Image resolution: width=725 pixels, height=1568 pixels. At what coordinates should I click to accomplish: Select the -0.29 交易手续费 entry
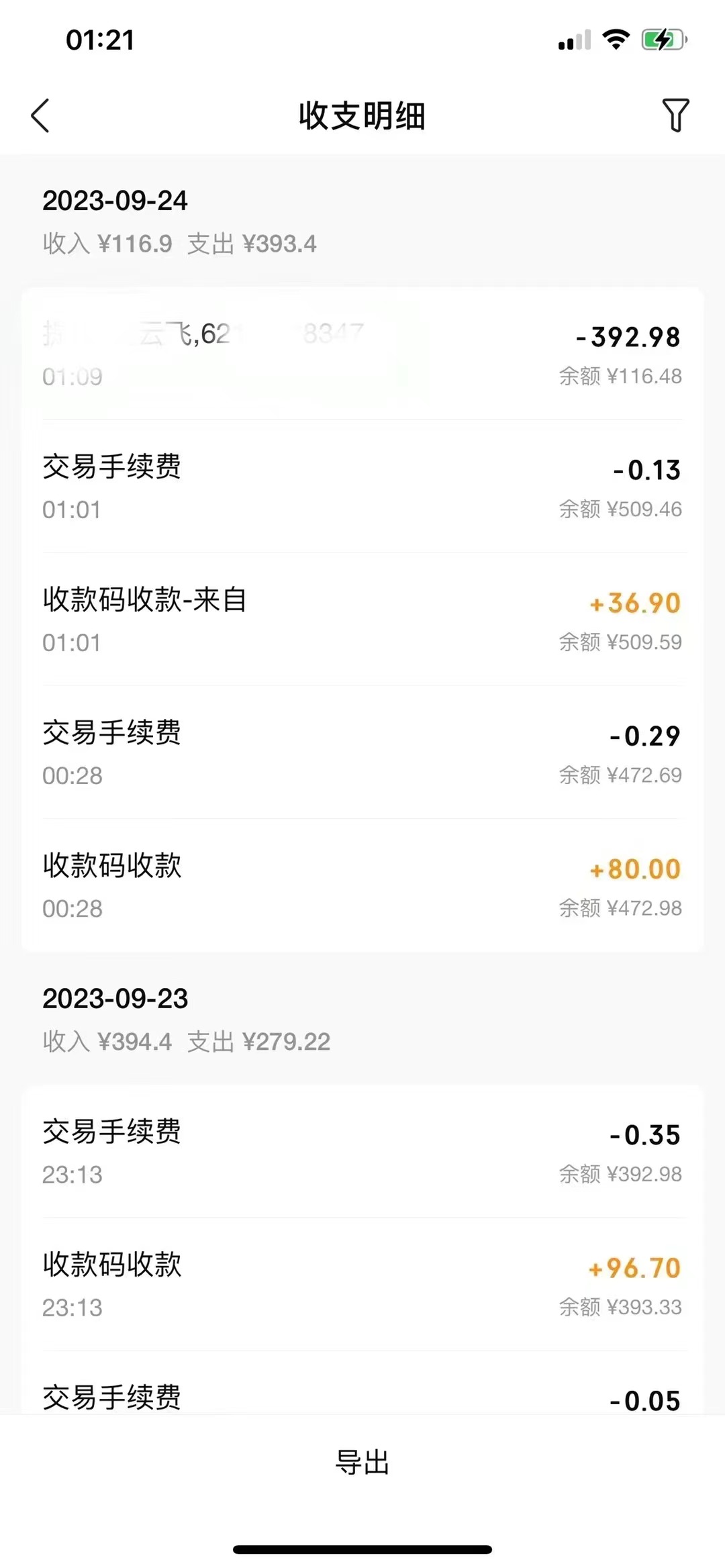(x=362, y=753)
